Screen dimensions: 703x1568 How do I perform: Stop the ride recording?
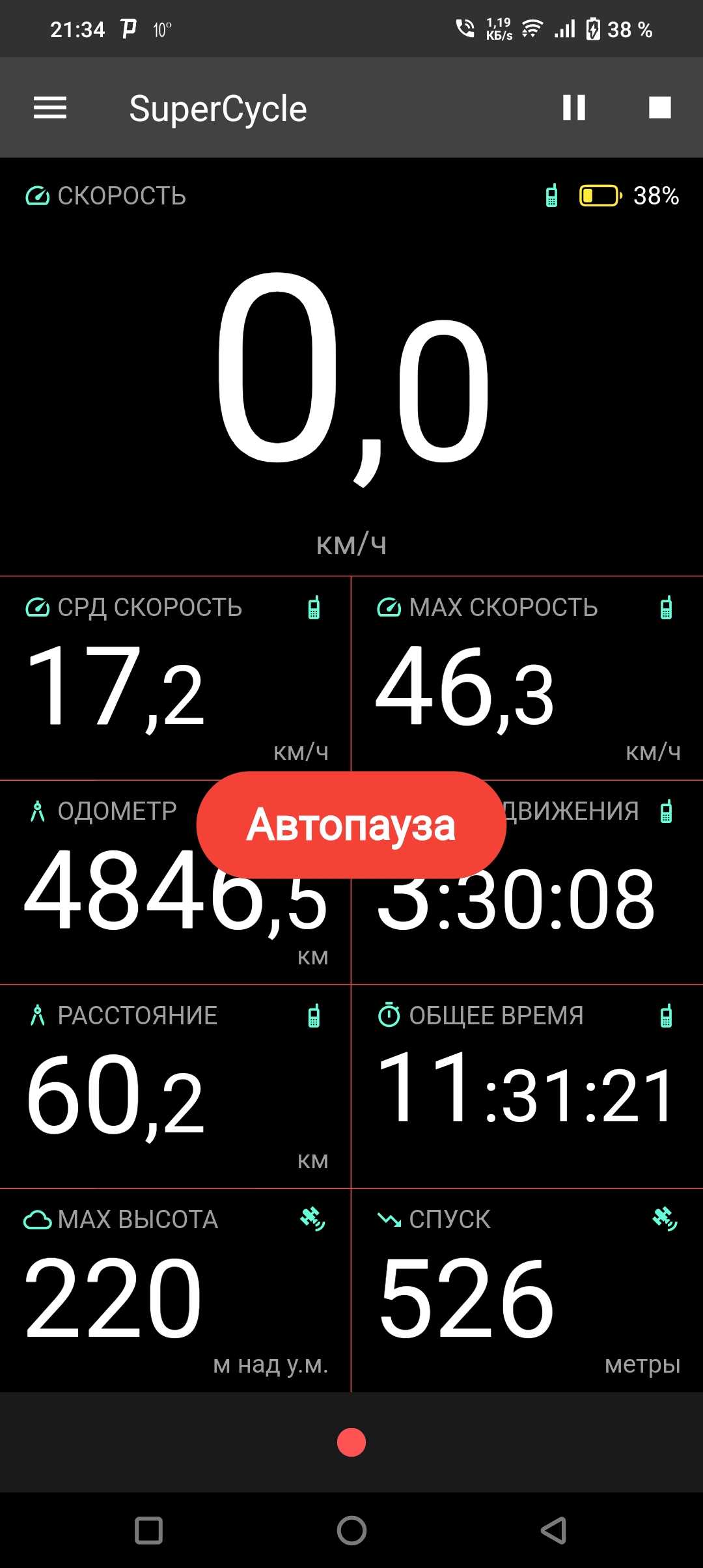pyautogui.click(x=660, y=107)
